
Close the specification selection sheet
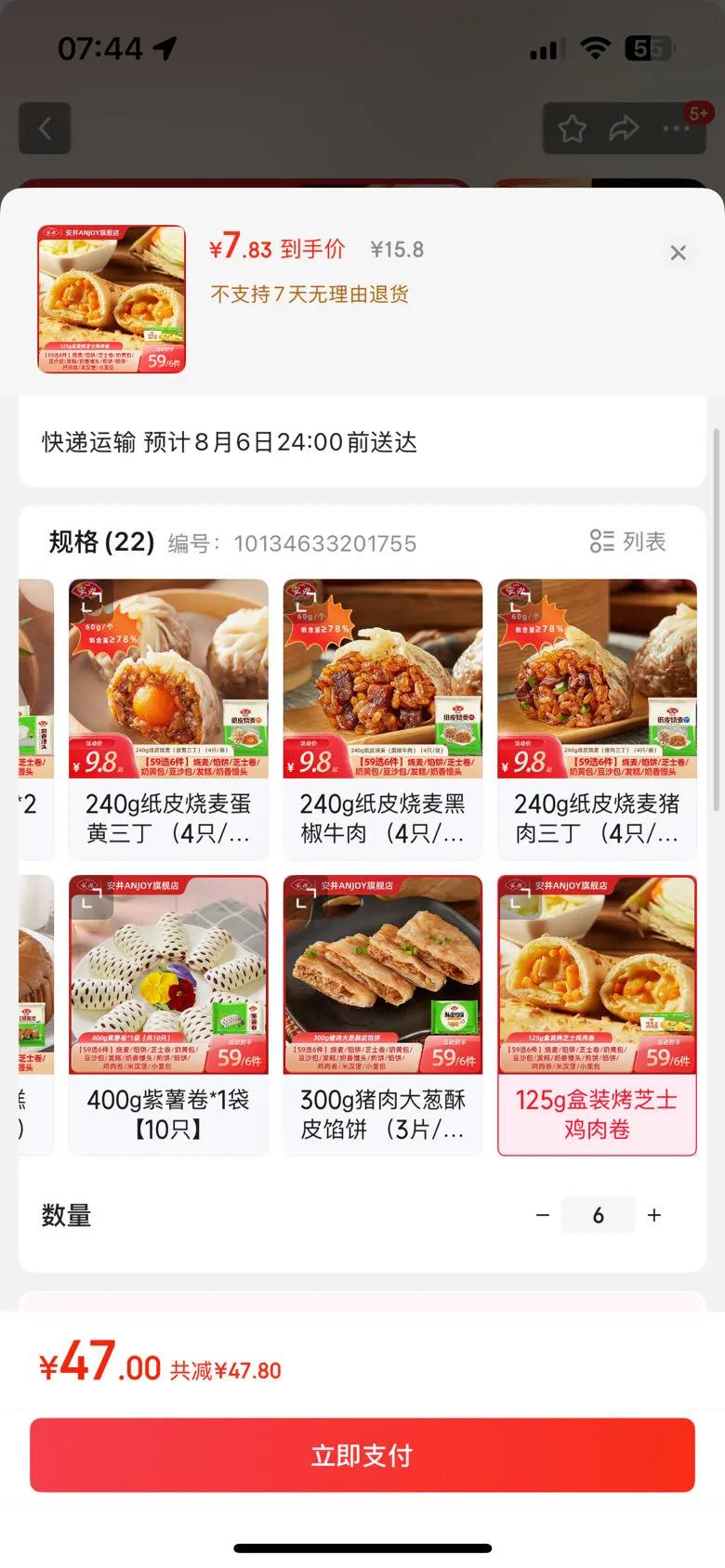click(x=679, y=253)
